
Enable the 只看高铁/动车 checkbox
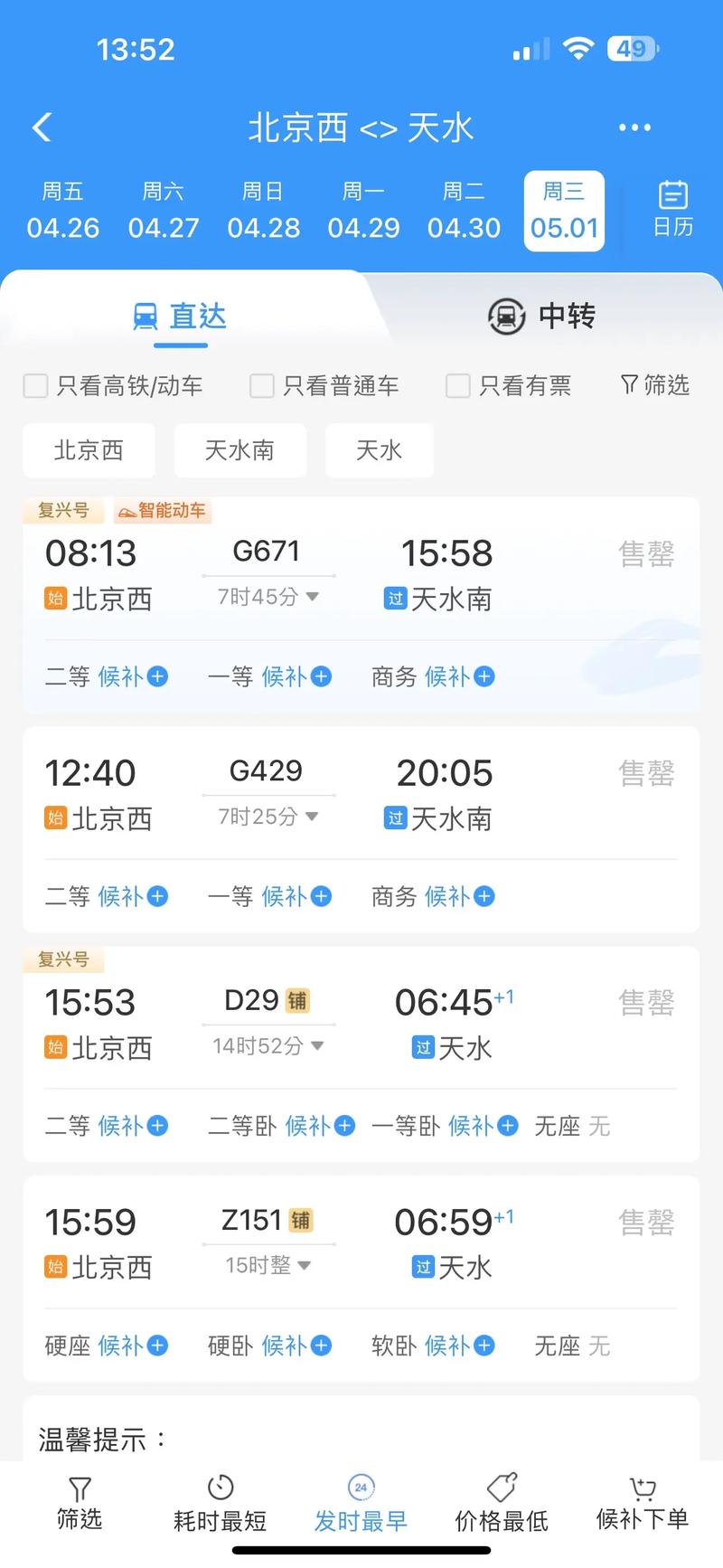[35, 385]
